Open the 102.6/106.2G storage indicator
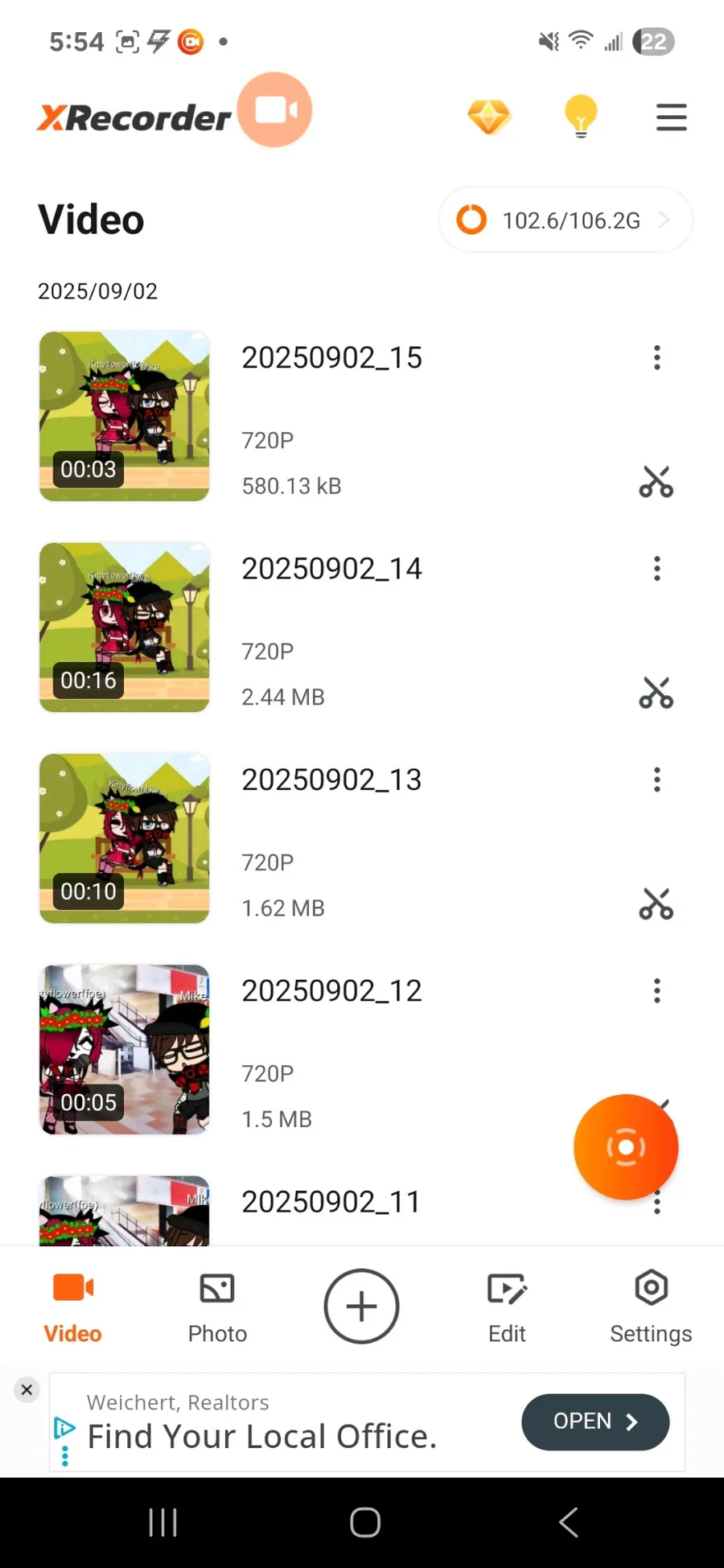Viewport: 724px width, 1568px height. pyautogui.click(x=565, y=220)
